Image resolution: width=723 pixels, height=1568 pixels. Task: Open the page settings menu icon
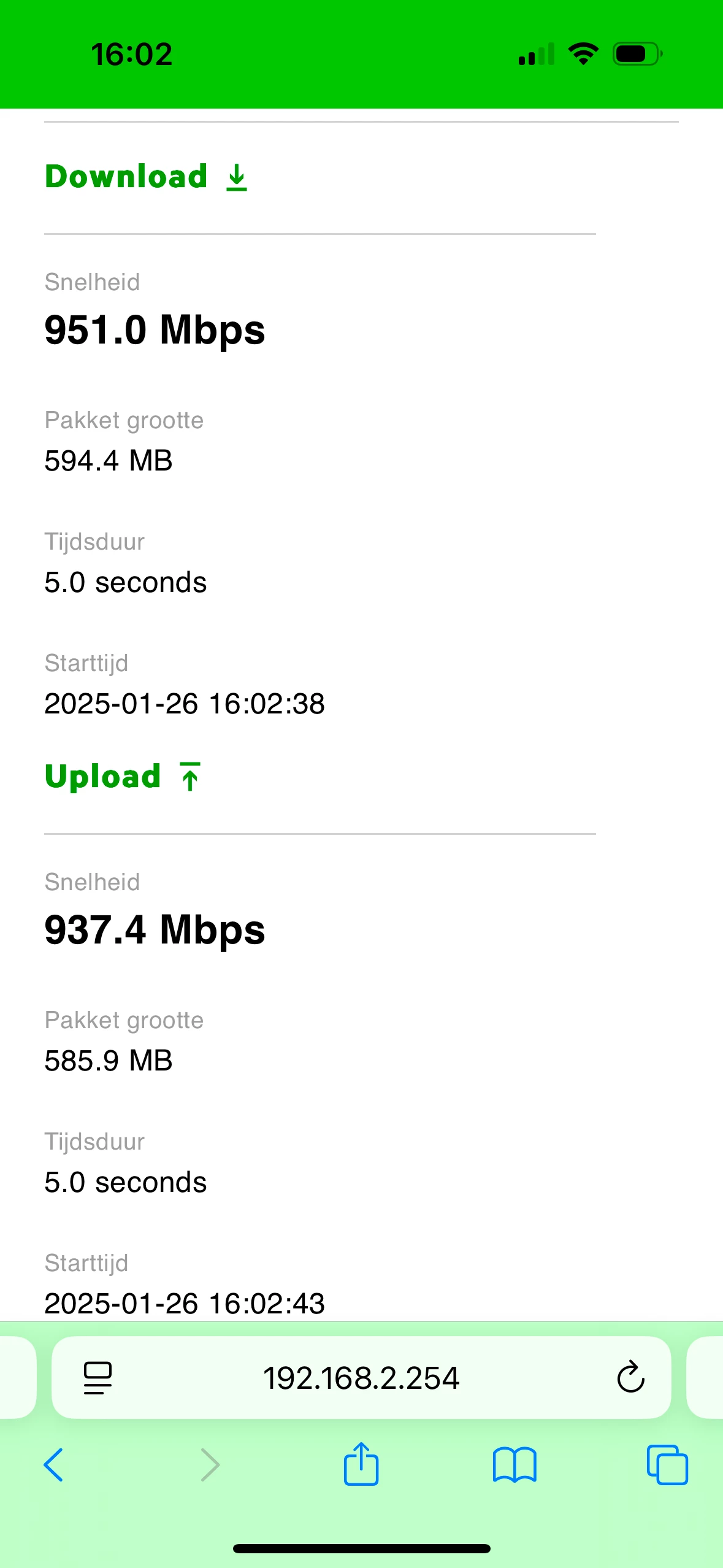[x=98, y=1378]
